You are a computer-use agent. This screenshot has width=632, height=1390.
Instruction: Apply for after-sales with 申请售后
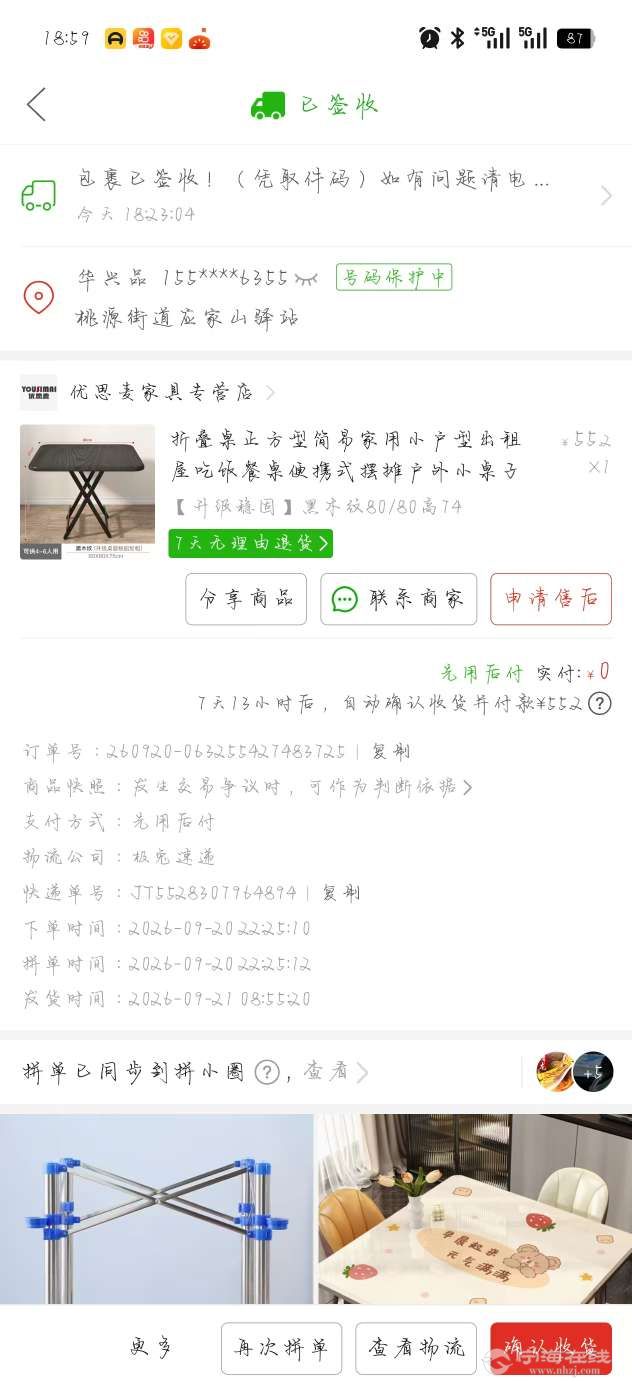550,599
